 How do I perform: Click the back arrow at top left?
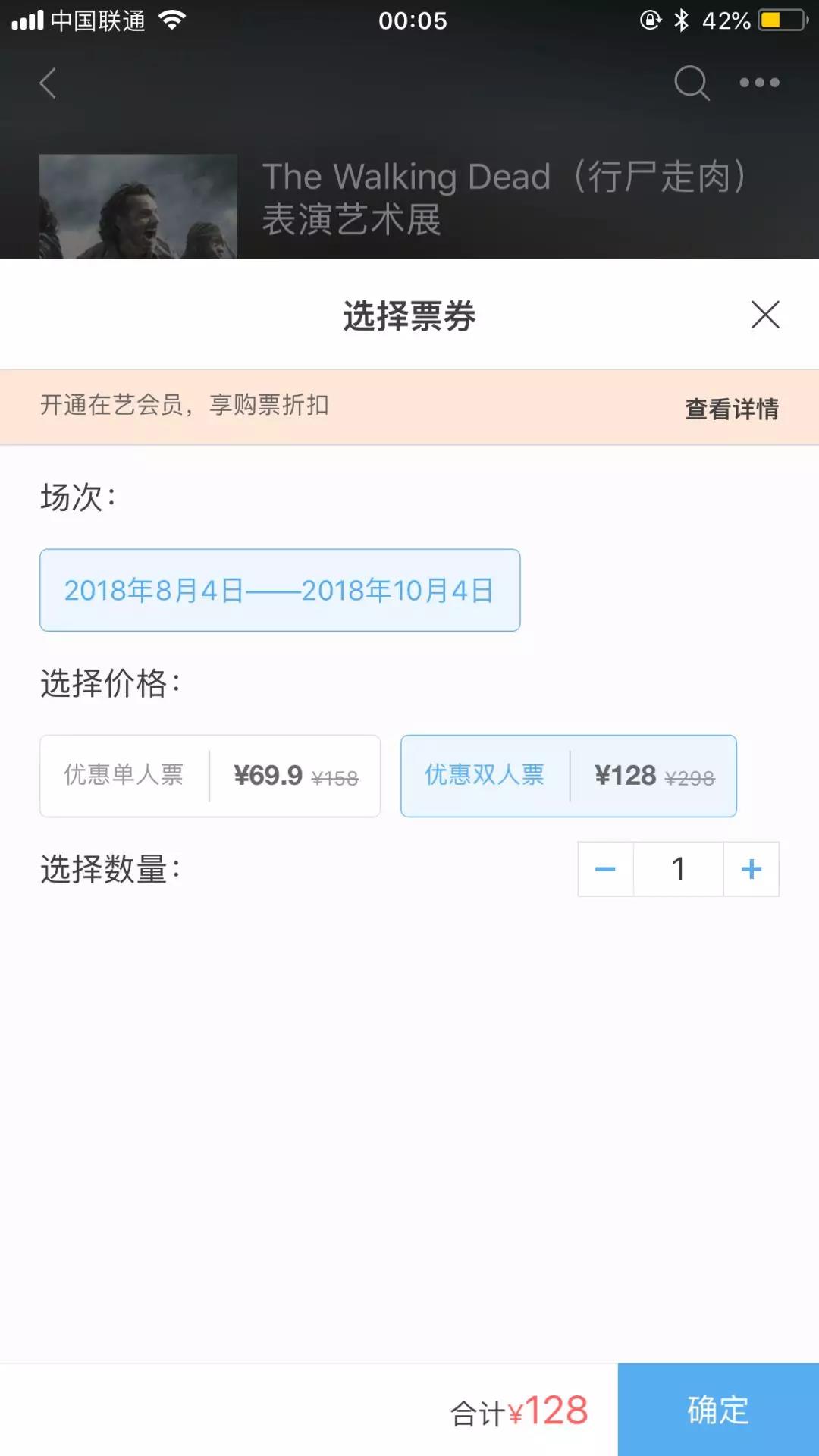click(48, 84)
